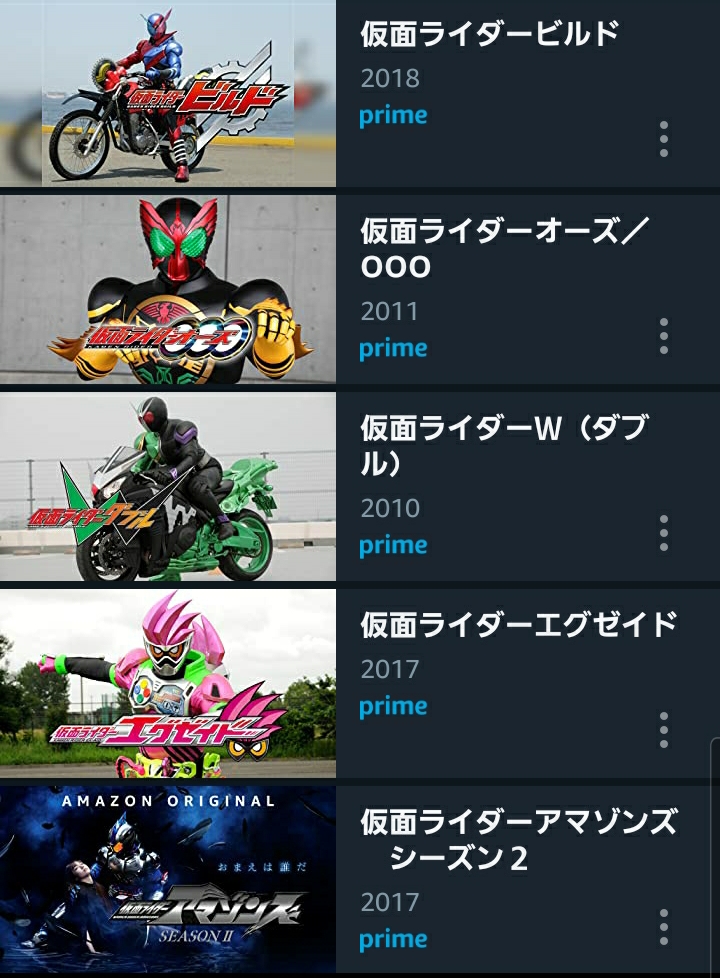
Task: Open overflow menu for 仮面ライダーアマゾンズ シーズン2
Action: [663, 927]
